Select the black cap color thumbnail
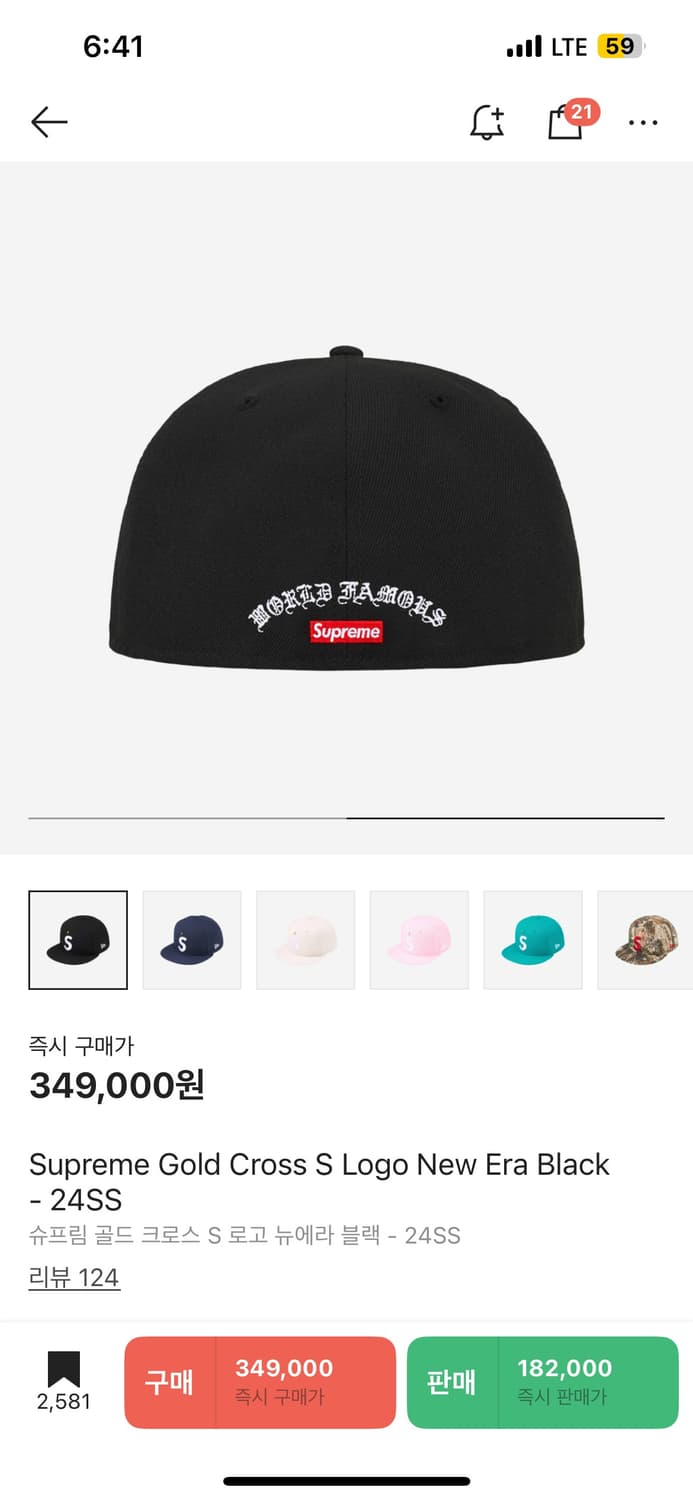This screenshot has width=693, height=1500. click(78, 940)
